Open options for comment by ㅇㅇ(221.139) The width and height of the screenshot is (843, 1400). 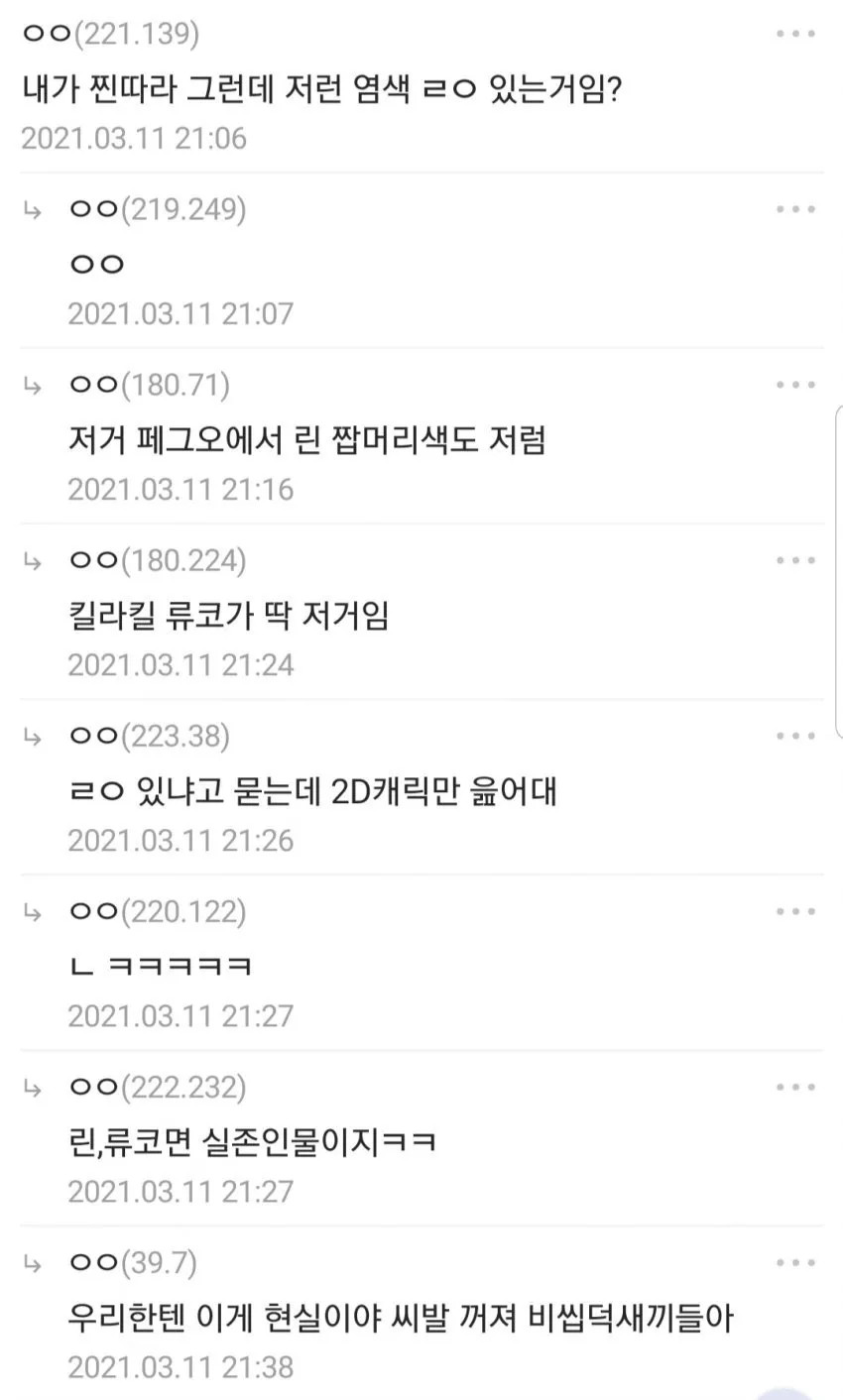coord(795,35)
